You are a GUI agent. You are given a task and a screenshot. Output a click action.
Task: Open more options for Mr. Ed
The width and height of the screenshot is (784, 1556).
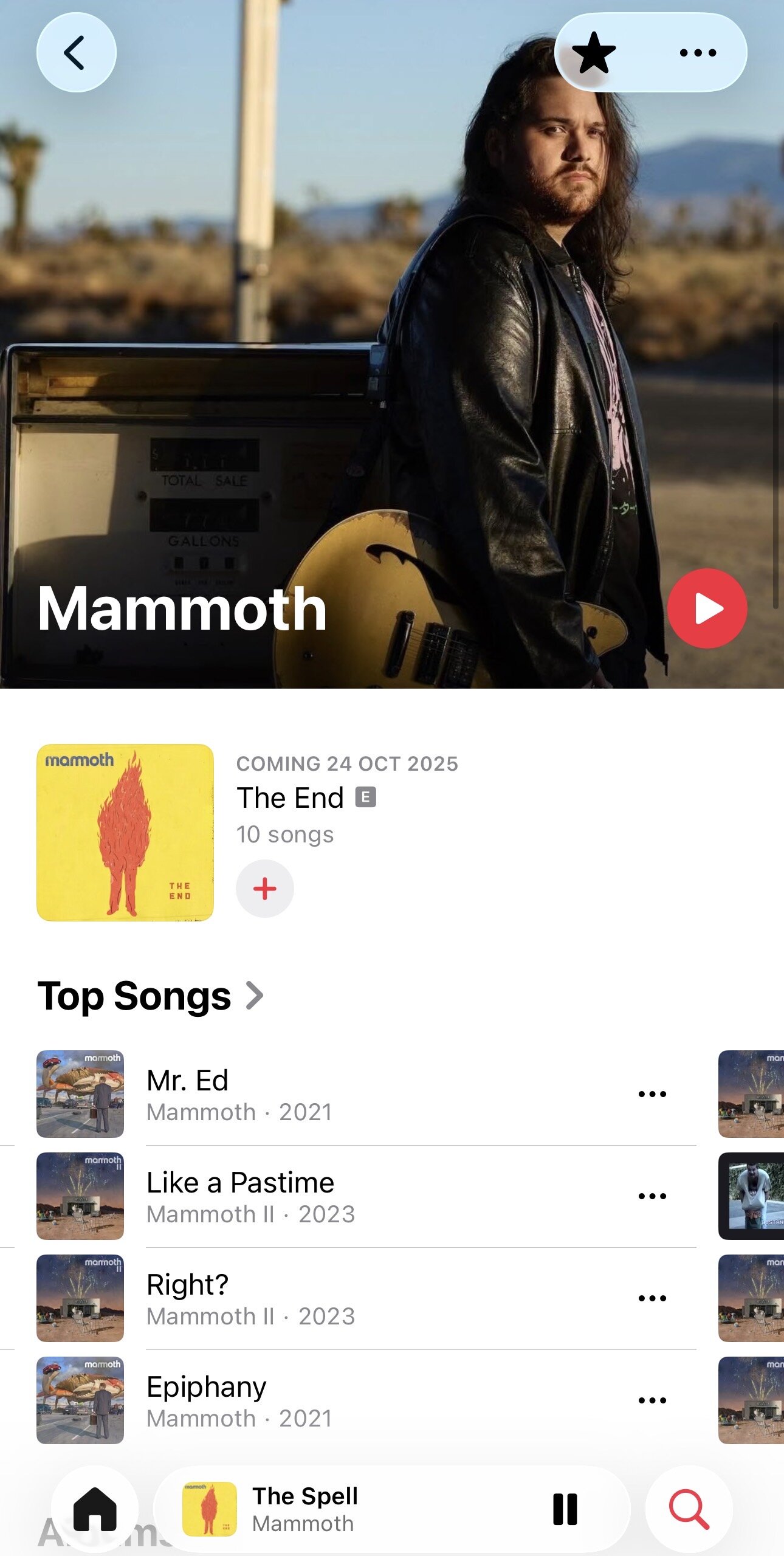coord(652,1094)
